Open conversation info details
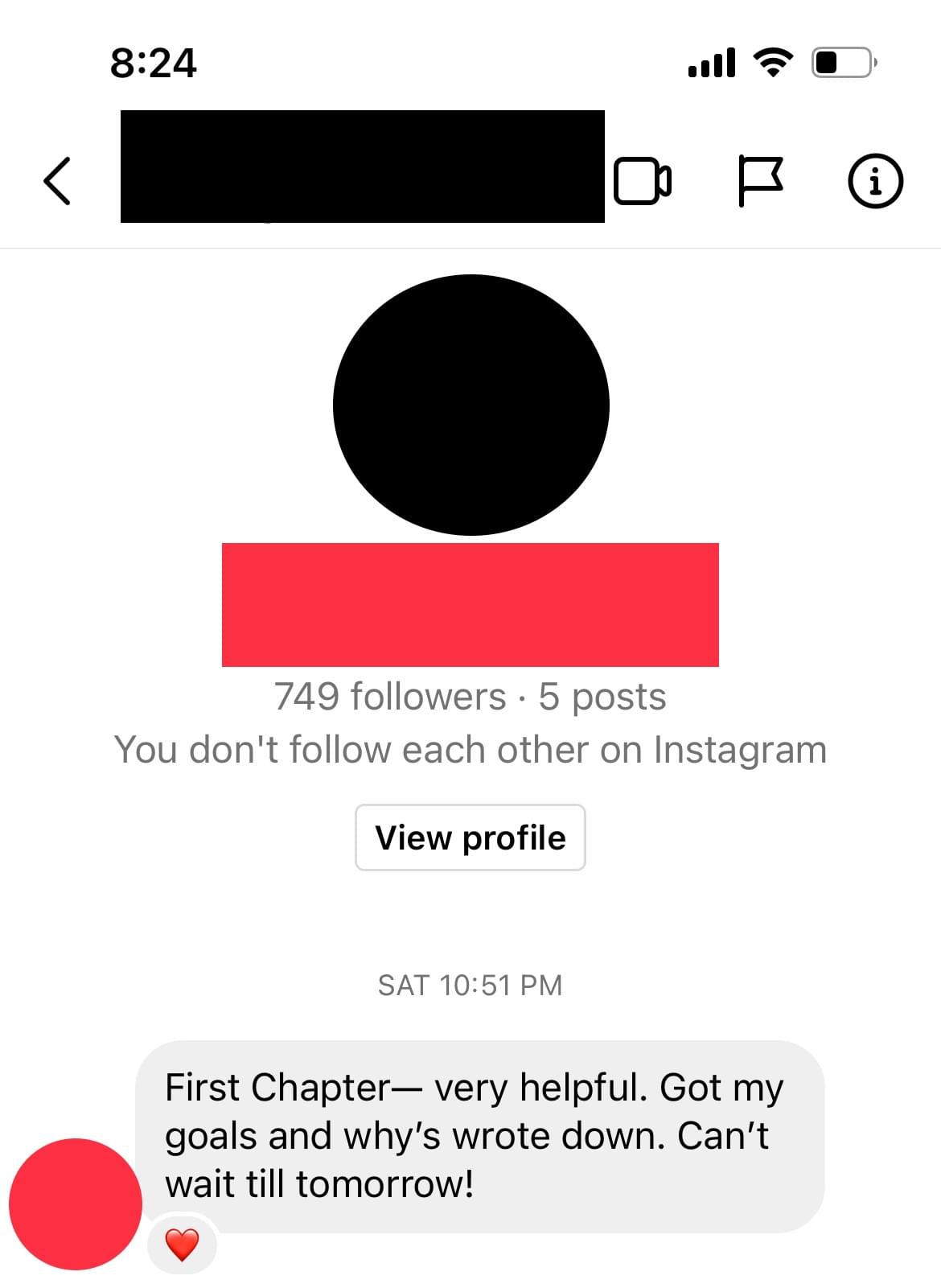 [875, 181]
